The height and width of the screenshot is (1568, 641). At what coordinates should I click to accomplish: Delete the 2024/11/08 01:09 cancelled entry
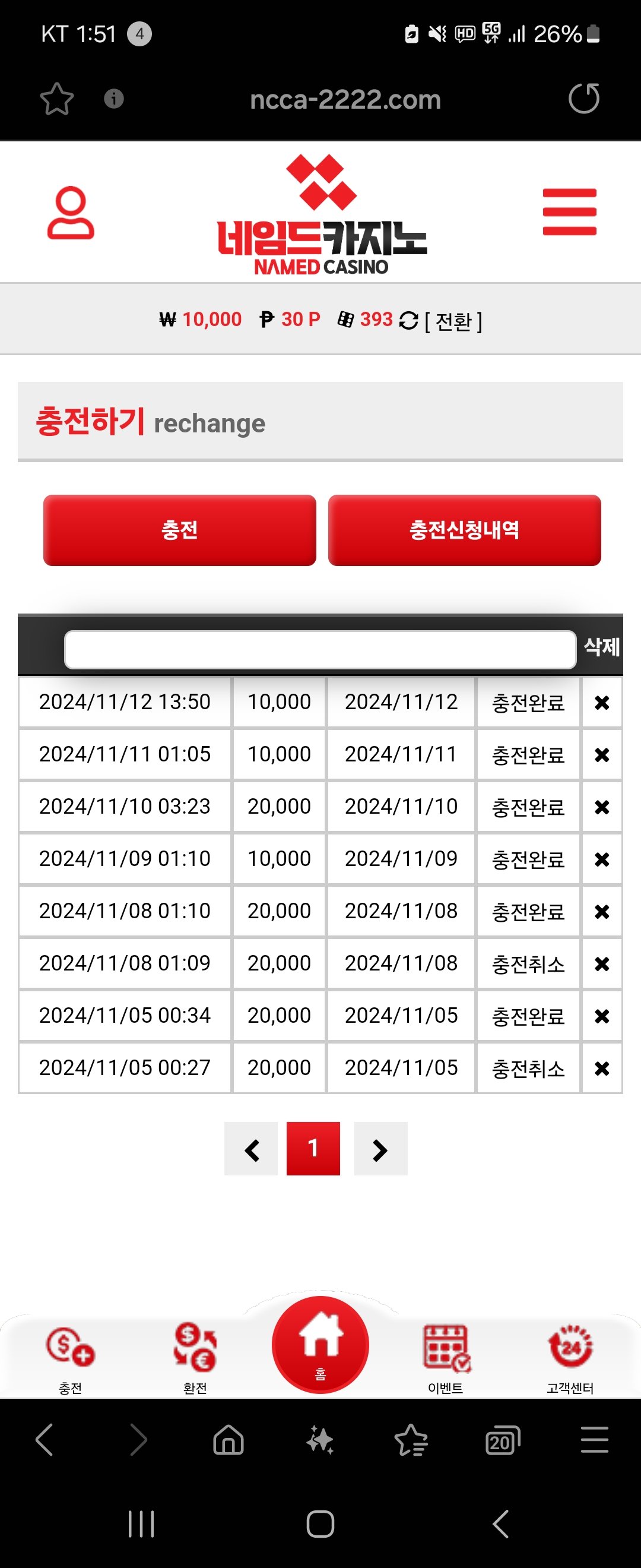tap(601, 964)
